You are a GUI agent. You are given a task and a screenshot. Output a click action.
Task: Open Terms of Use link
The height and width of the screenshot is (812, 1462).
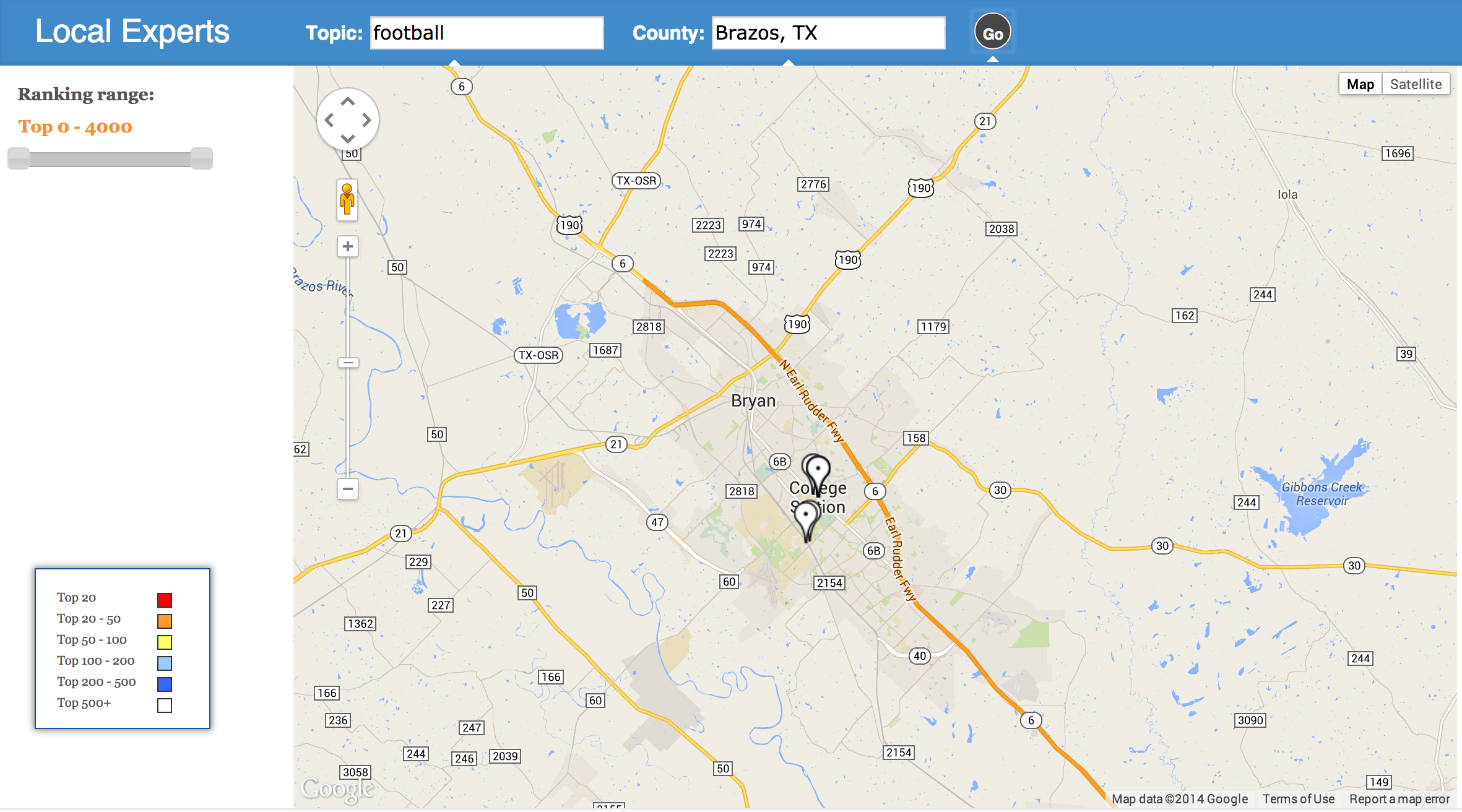[x=1298, y=799]
